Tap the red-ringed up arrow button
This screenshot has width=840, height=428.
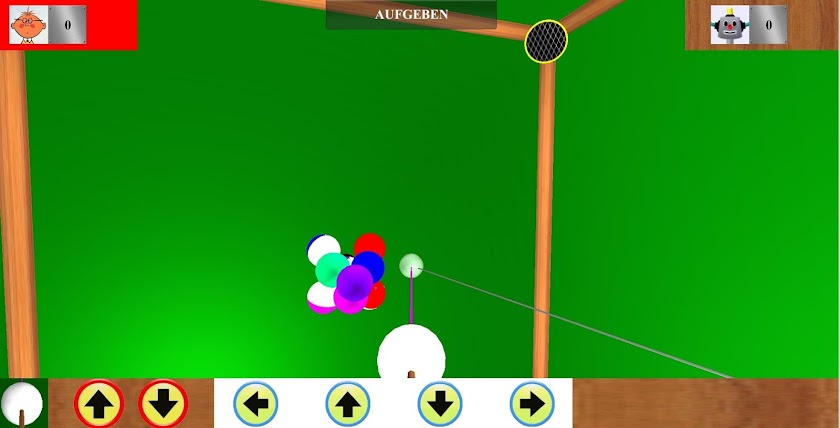pos(99,405)
